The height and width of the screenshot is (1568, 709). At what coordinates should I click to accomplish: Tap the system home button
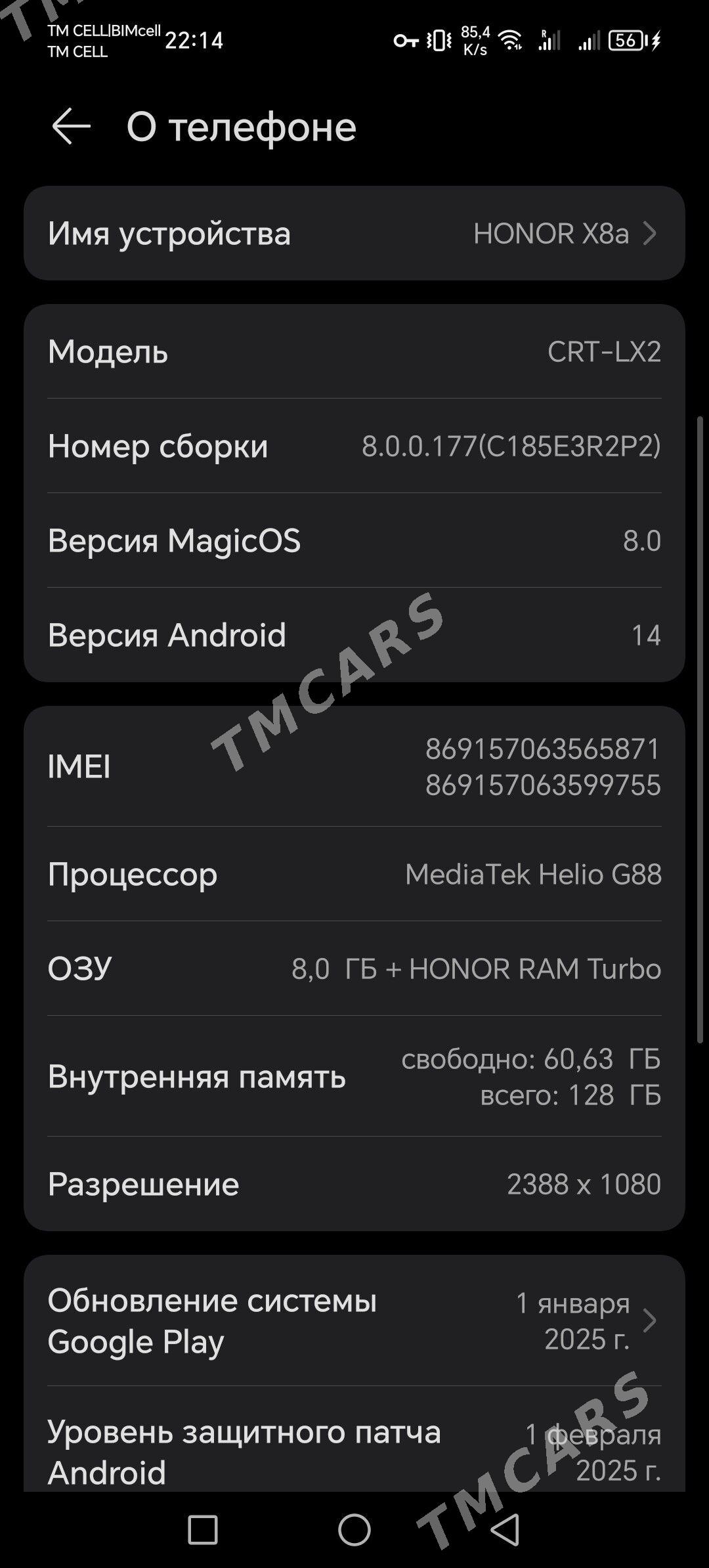pyautogui.click(x=354, y=1530)
